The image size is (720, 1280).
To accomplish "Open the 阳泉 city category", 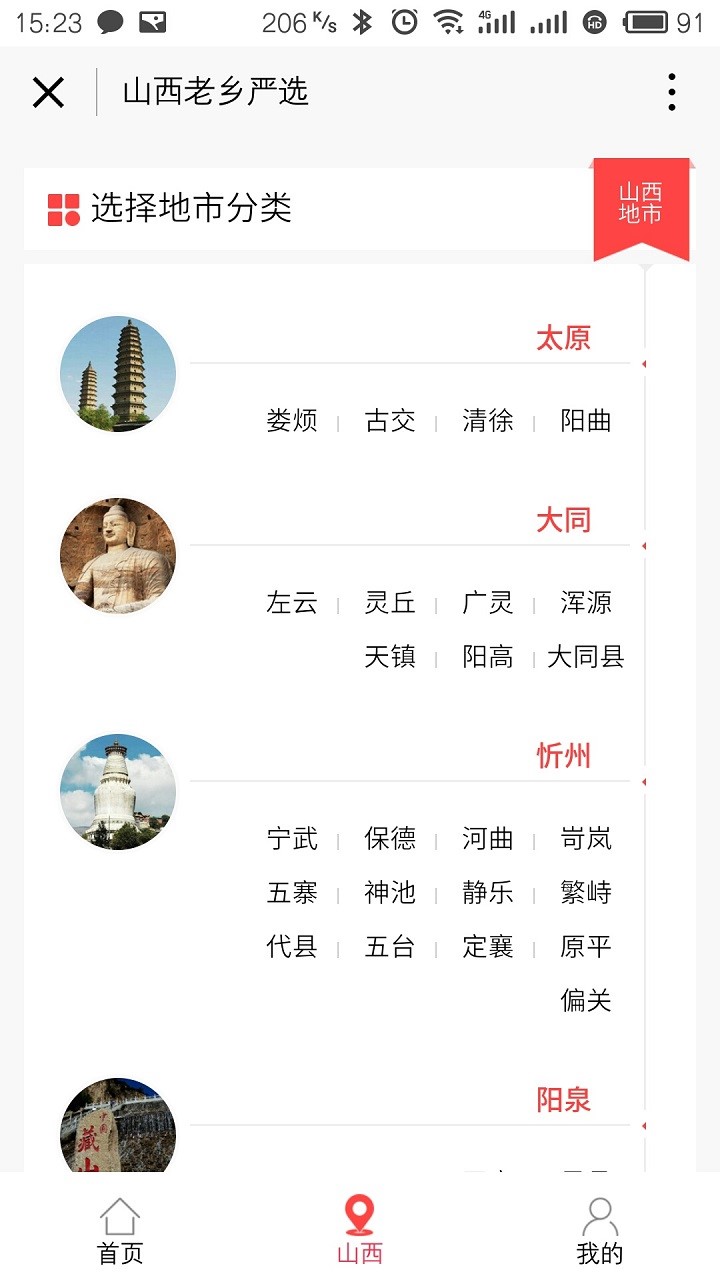I will coord(564,1100).
